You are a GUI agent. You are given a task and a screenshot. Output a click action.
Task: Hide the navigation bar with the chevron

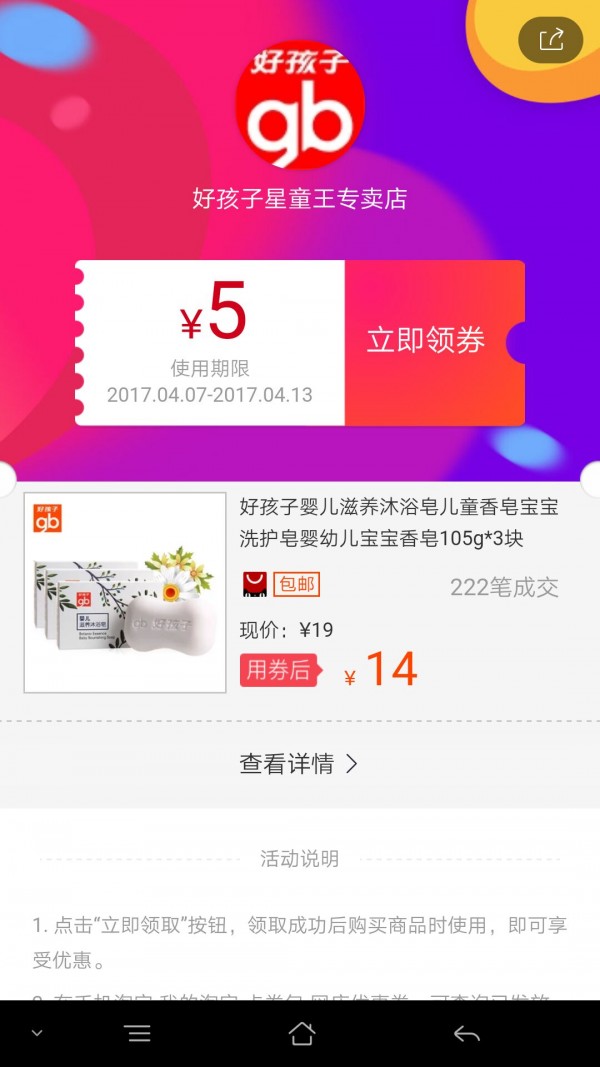[x=37, y=1033]
